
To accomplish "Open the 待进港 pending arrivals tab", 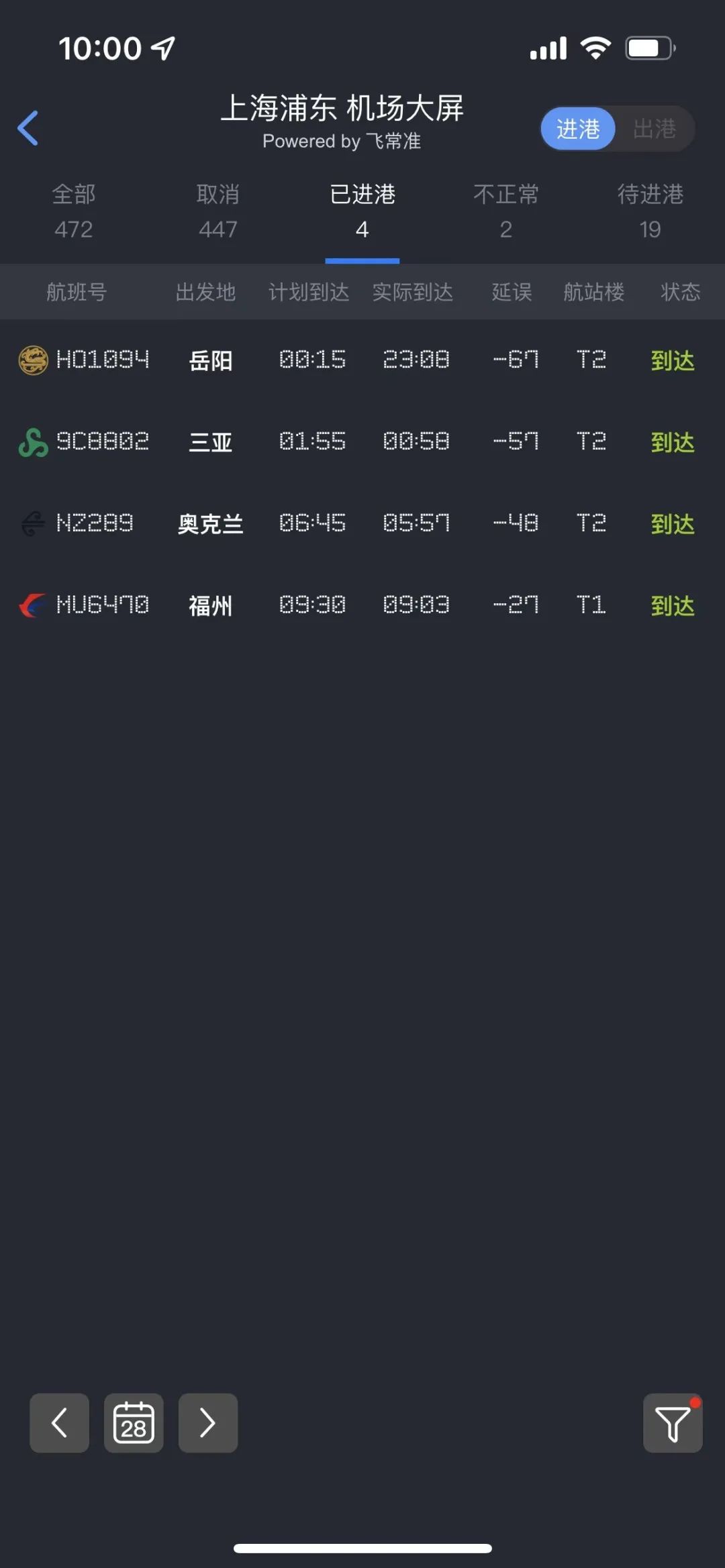I will pos(650,211).
